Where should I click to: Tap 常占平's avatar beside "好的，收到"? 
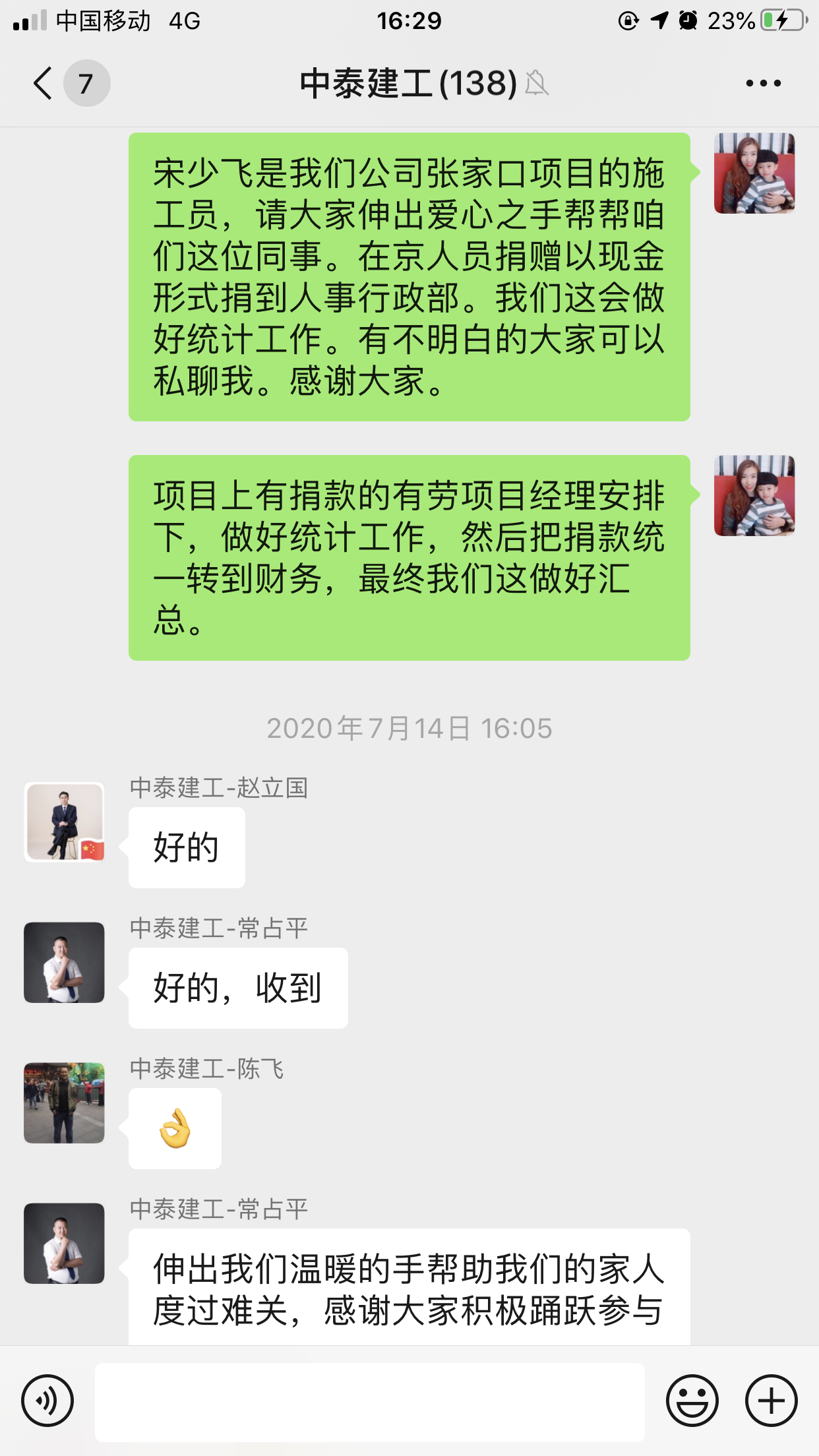point(65,962)
